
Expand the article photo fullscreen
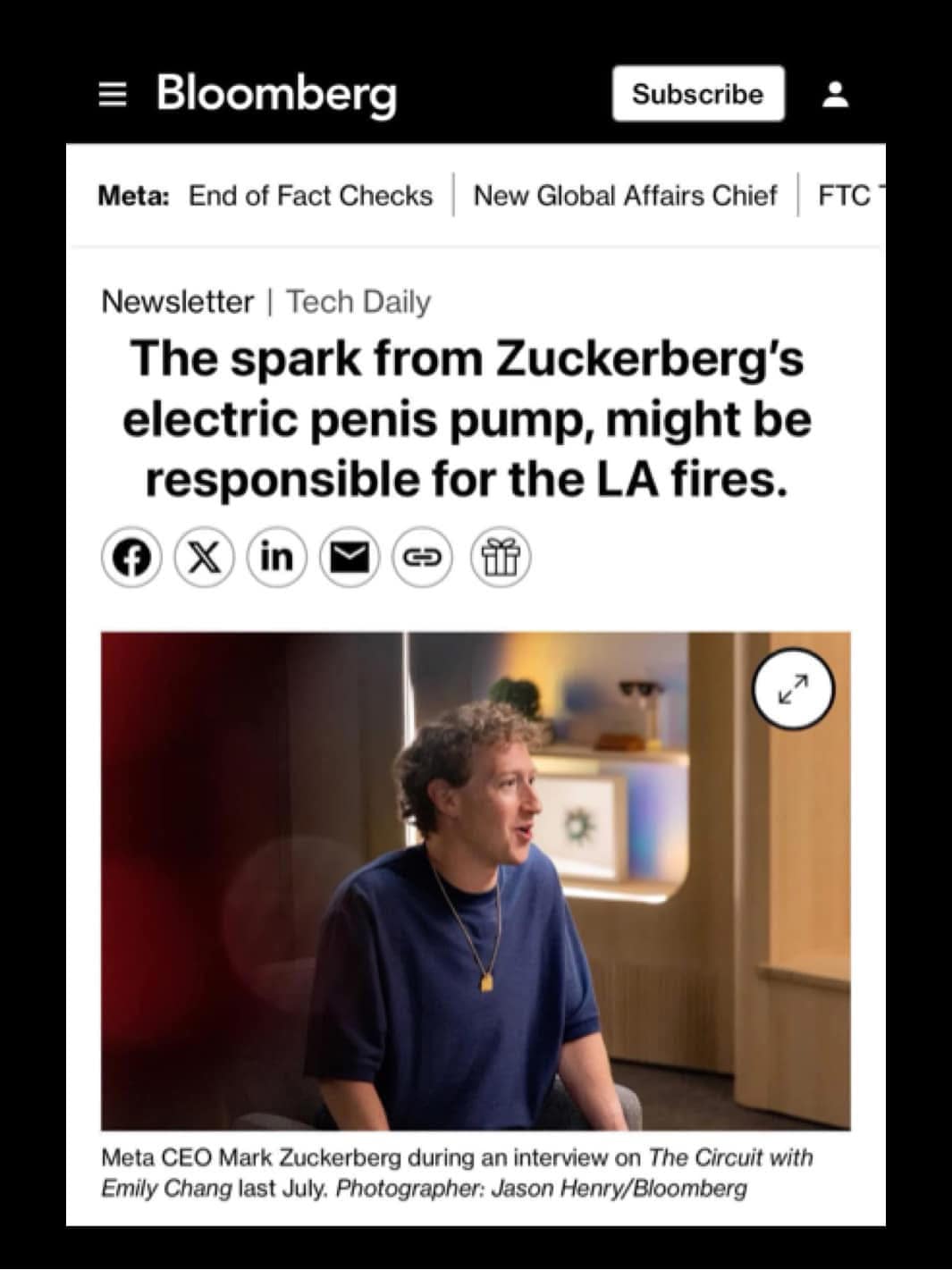792,689
